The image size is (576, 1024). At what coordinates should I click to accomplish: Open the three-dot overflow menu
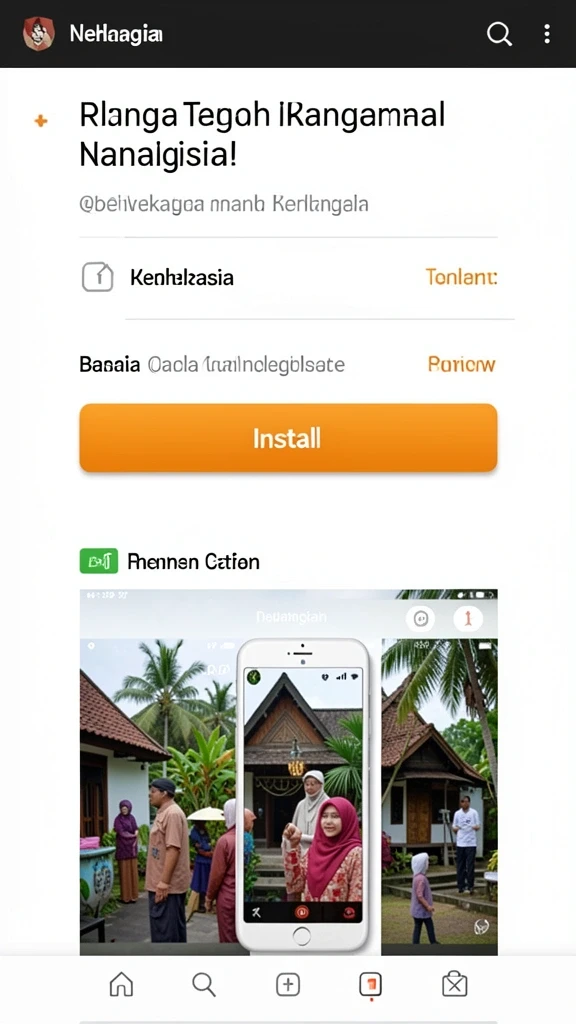pos(547,34)
